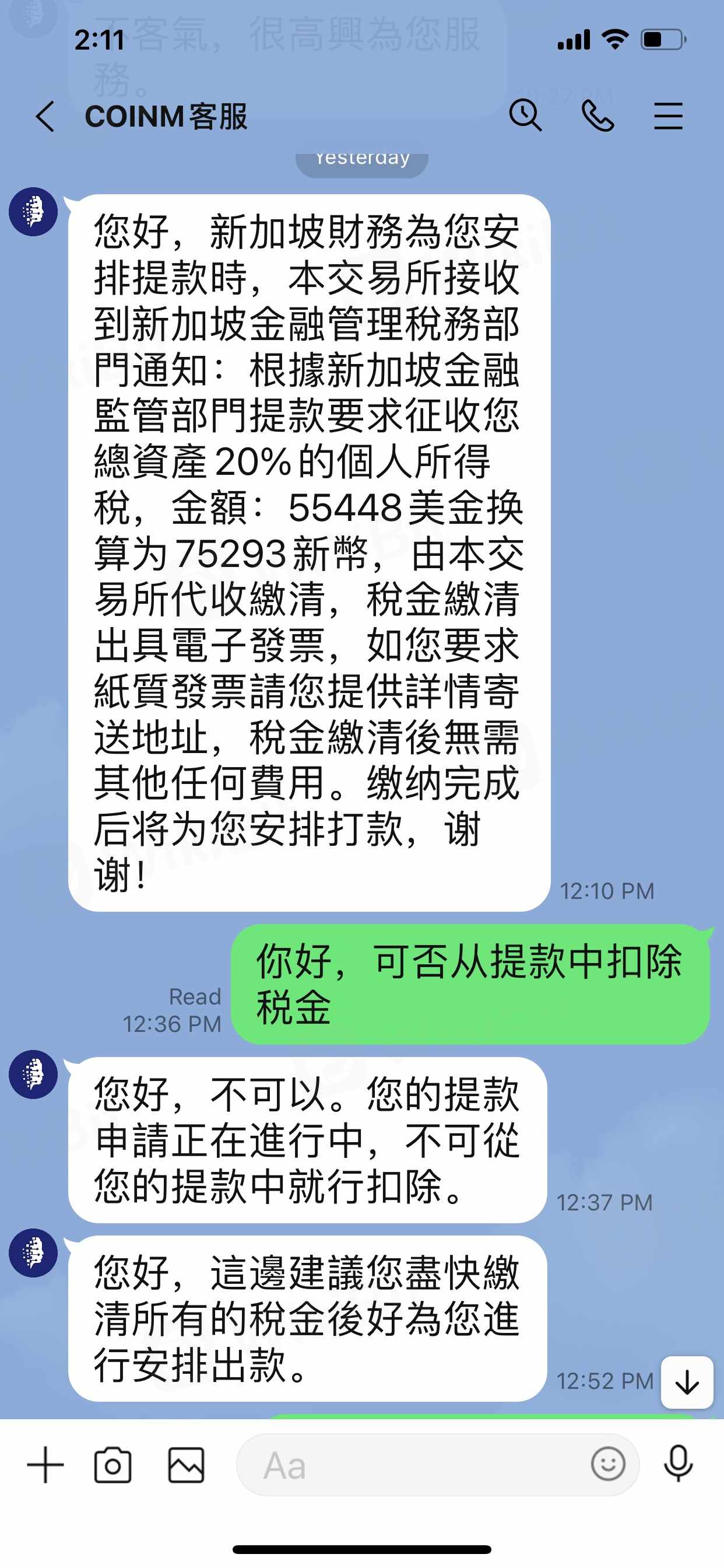This screenshot has height=1568, width=724.
Task: Jump to the latest message
Action: (687, 1382)
